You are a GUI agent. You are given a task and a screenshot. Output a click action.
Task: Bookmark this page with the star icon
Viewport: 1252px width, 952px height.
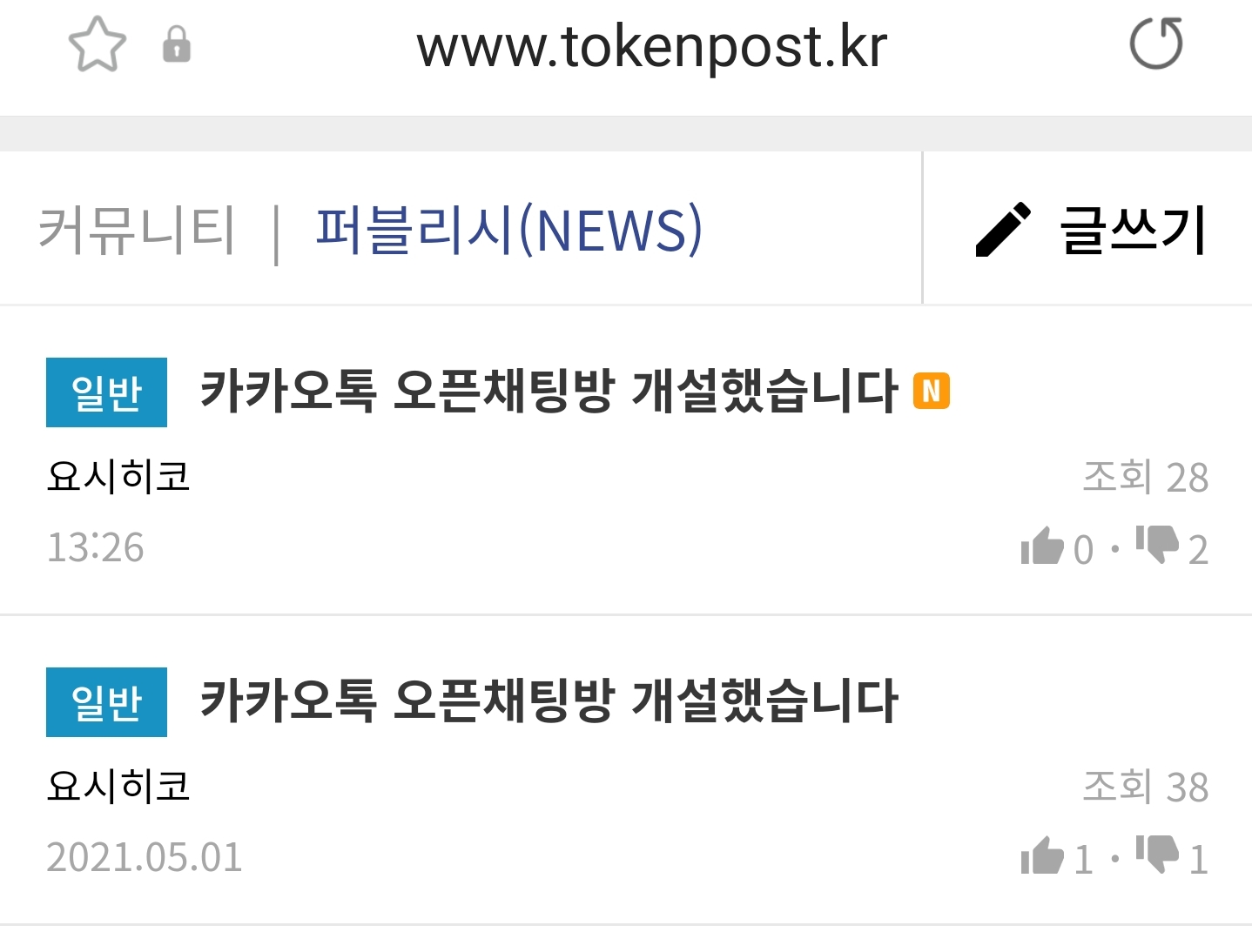(x=97, y=44)
